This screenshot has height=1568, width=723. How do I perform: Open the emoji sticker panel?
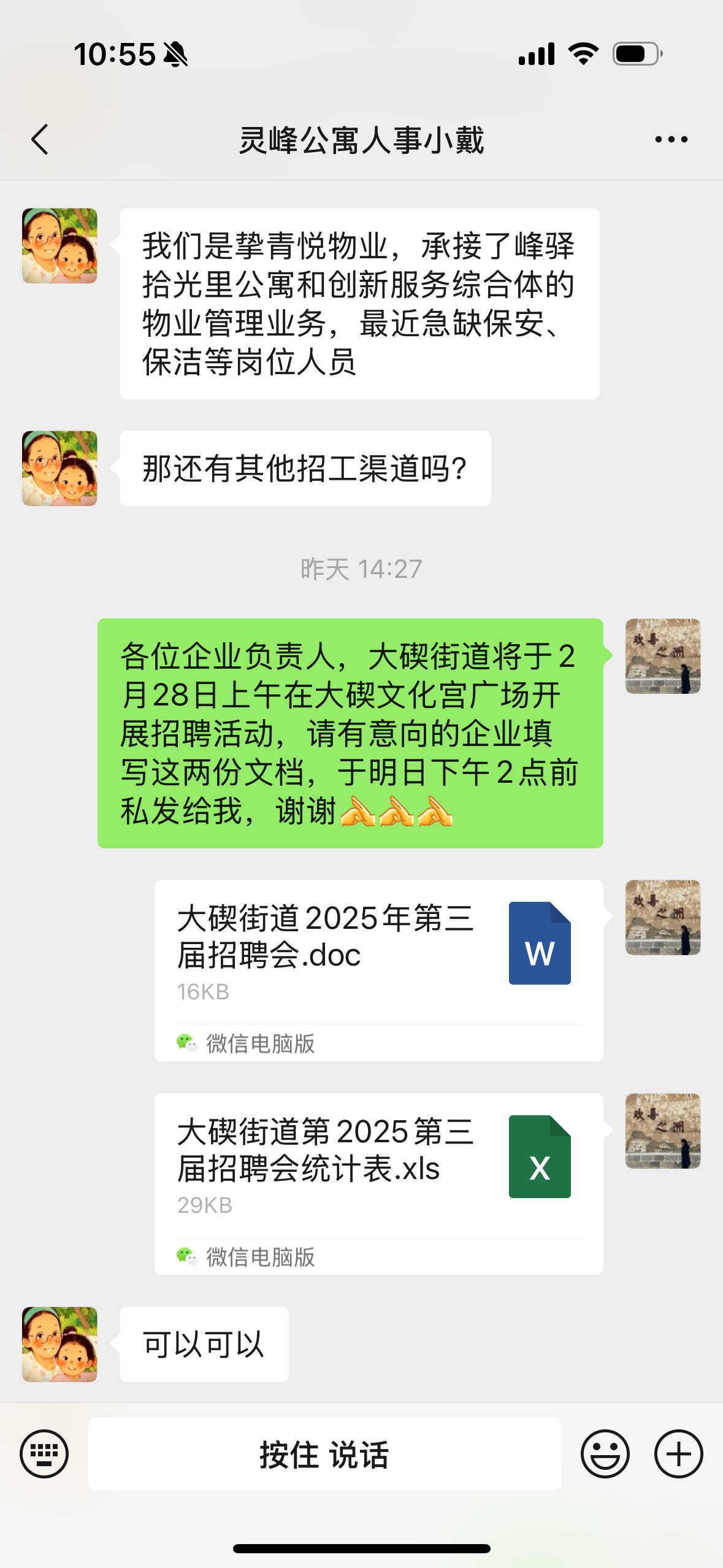pyautogui.click(x=605, y=1453)
